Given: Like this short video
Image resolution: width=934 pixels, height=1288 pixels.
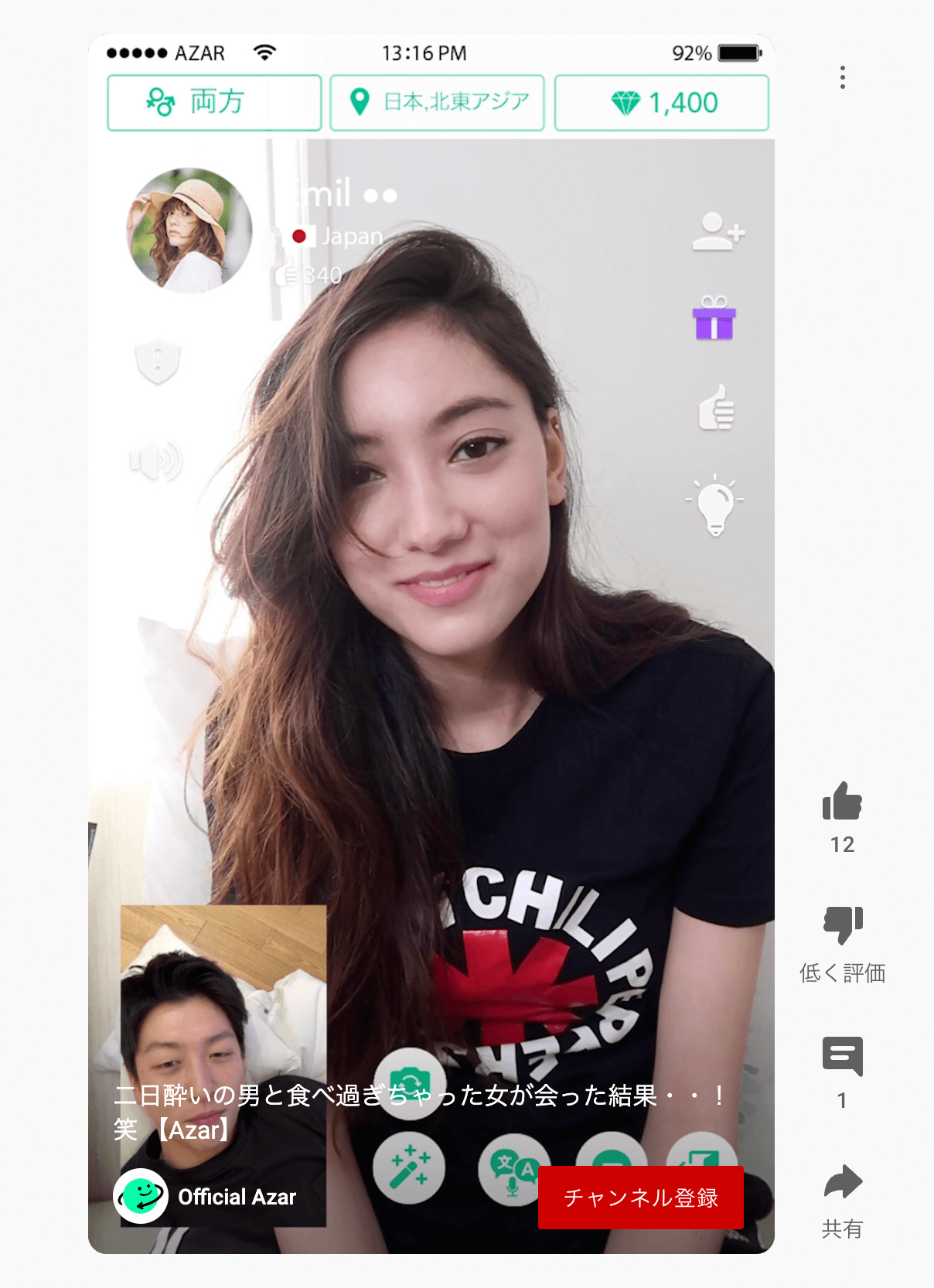Looking at the screenshot, I should pyautogui.click(x=842, y=802).
